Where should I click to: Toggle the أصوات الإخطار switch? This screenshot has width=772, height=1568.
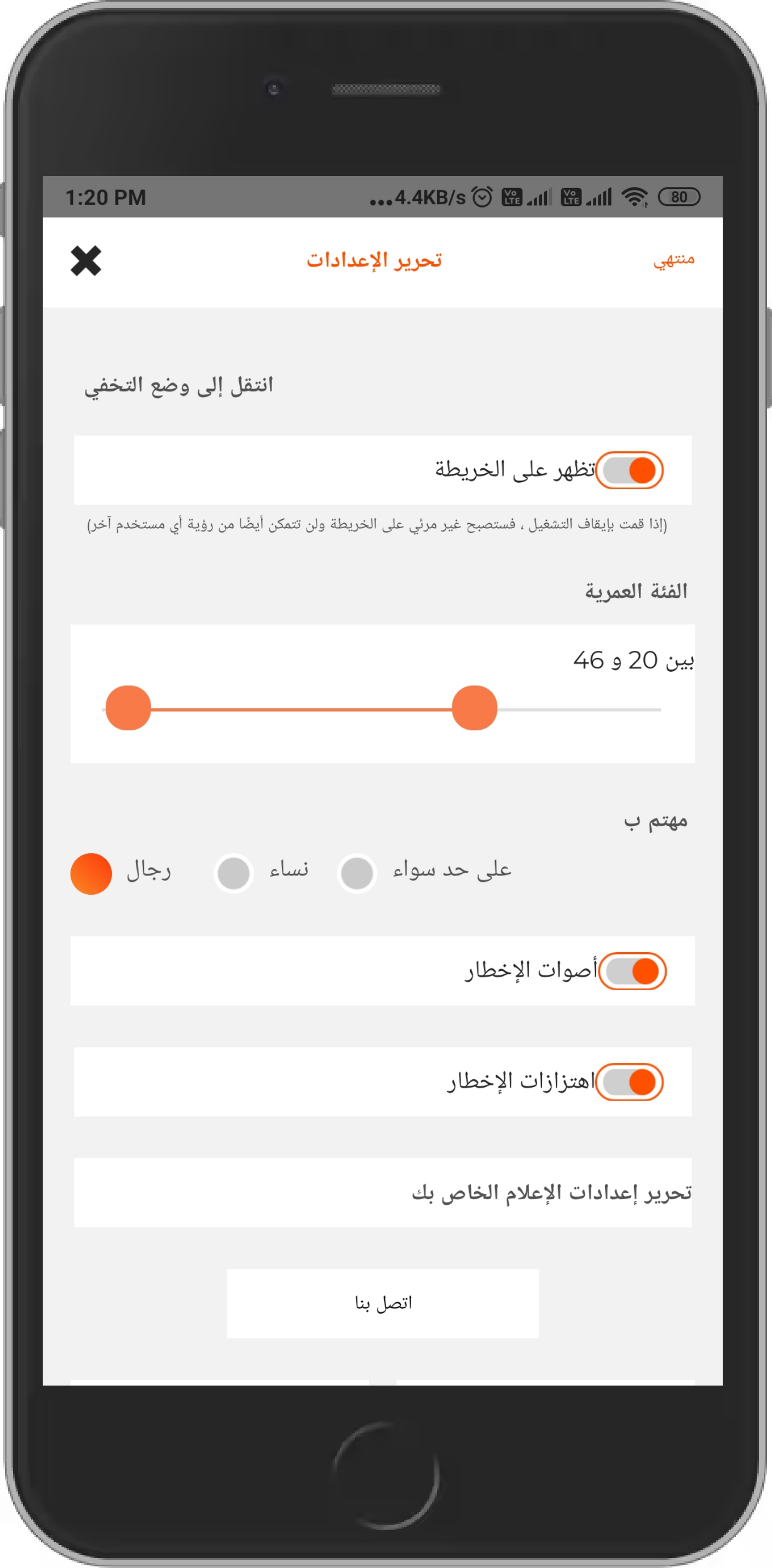tap(632, 971)
